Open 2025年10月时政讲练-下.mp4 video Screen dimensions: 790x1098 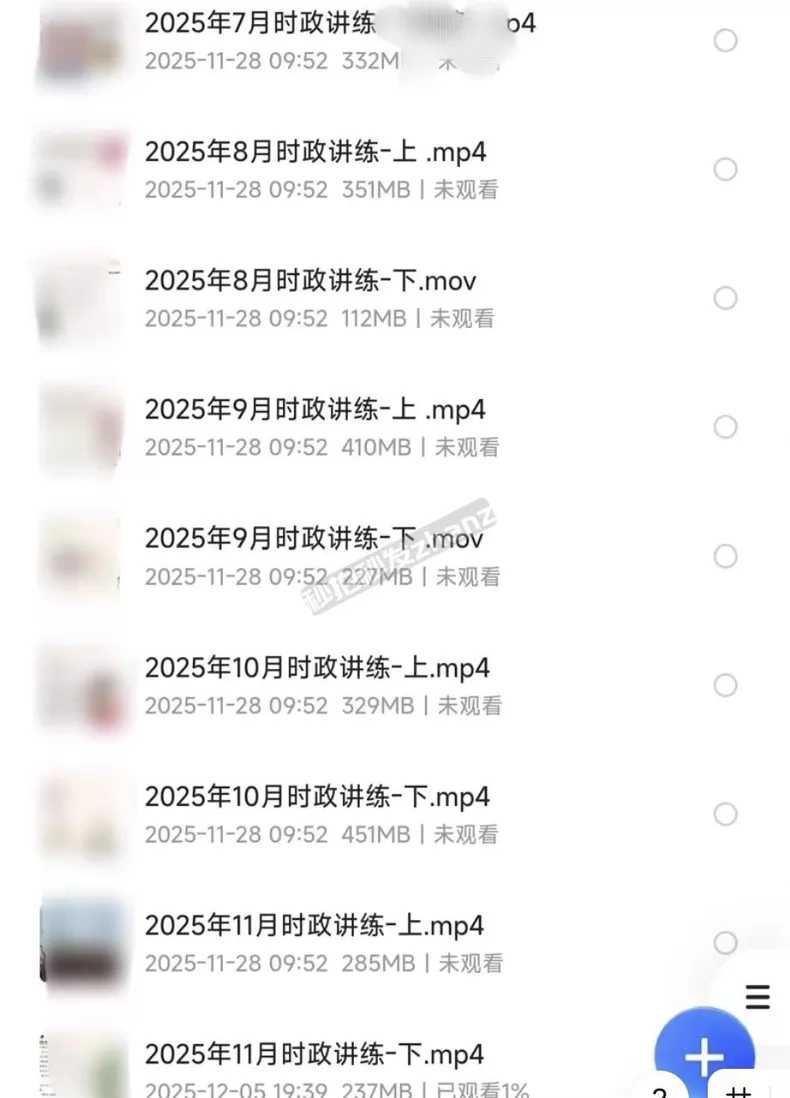pyautogui.click(x=317, y=797)
